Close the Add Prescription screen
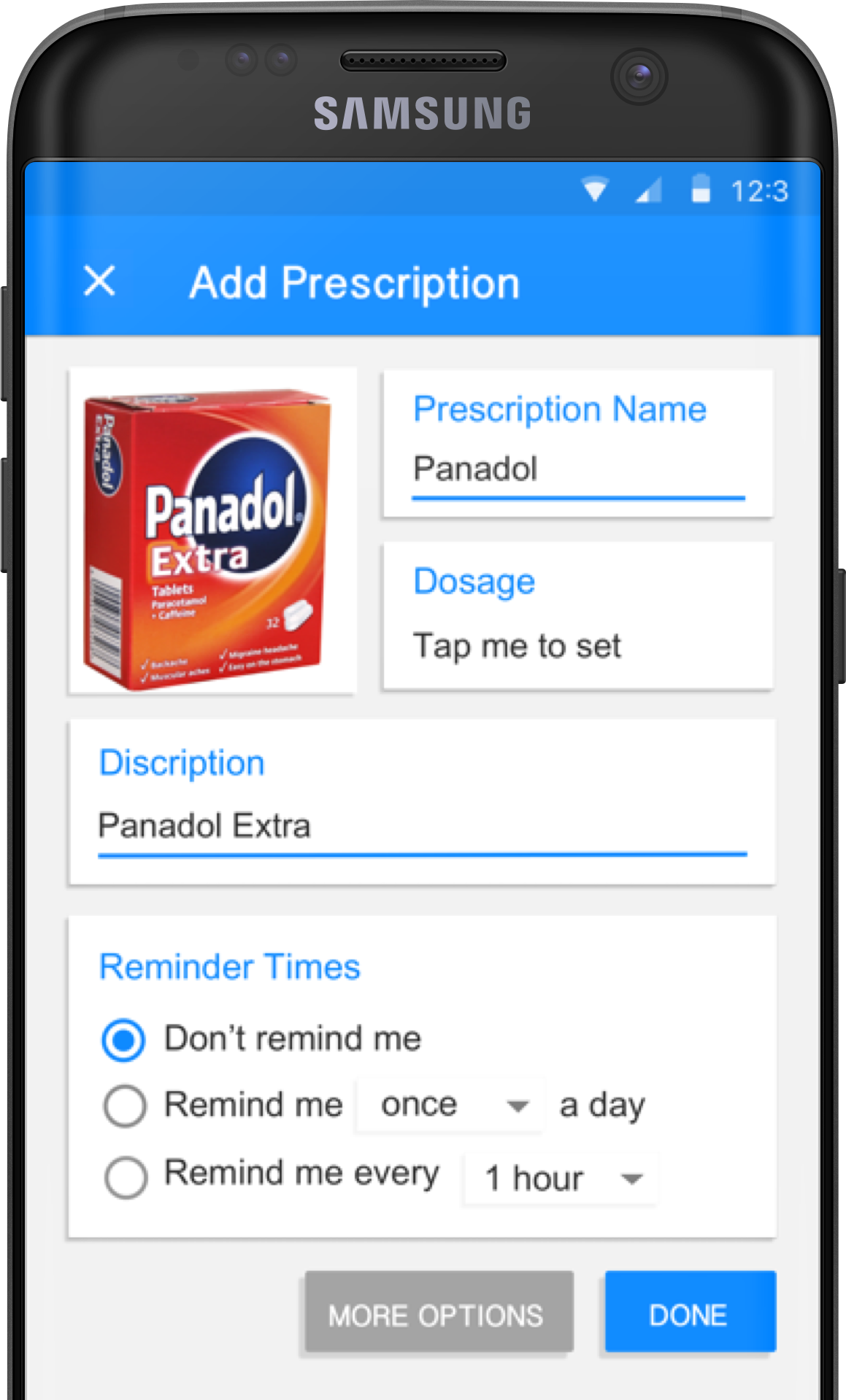The width and height of the screenshot is (846, 1400). pyautogui.click(x=99, y=281)
